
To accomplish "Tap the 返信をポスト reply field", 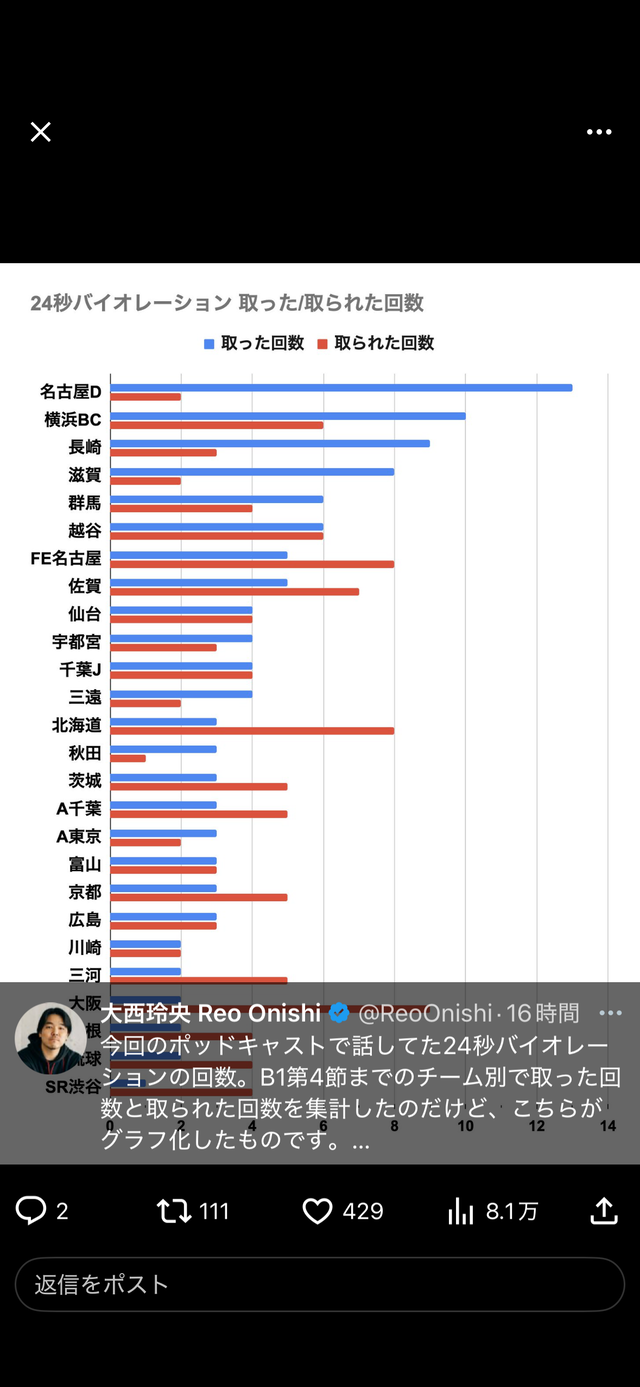I will click(320, 1284).
